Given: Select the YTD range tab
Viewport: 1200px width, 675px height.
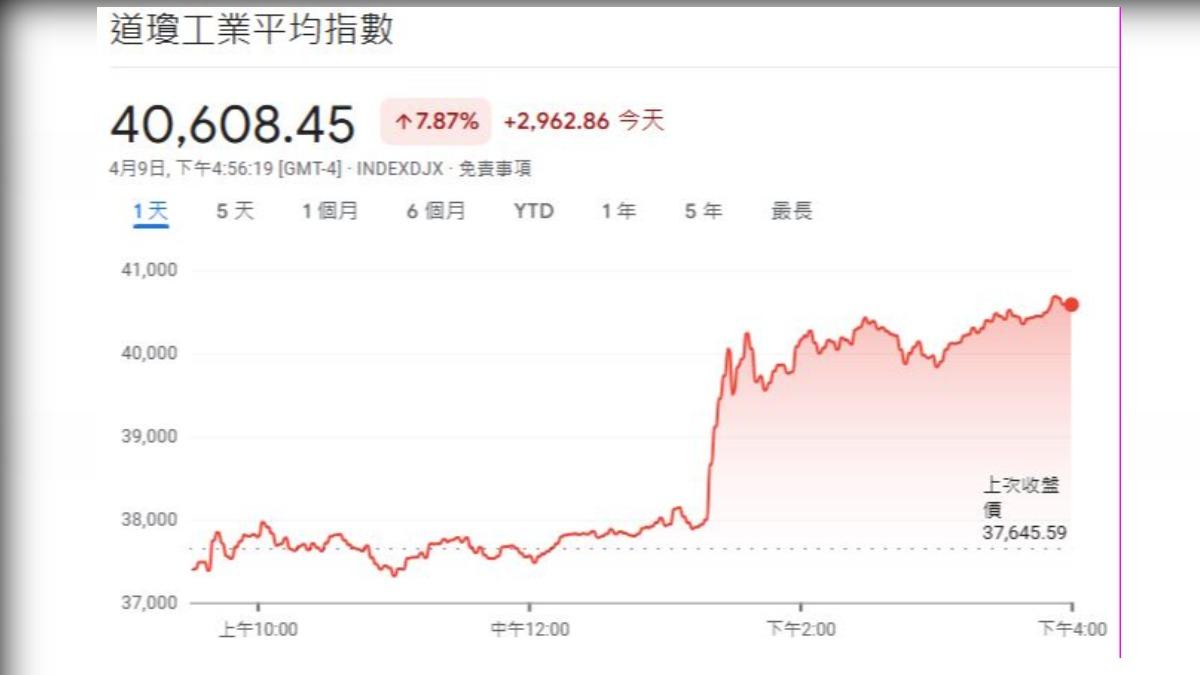Looking at the screenshot, I should [533, 211].
